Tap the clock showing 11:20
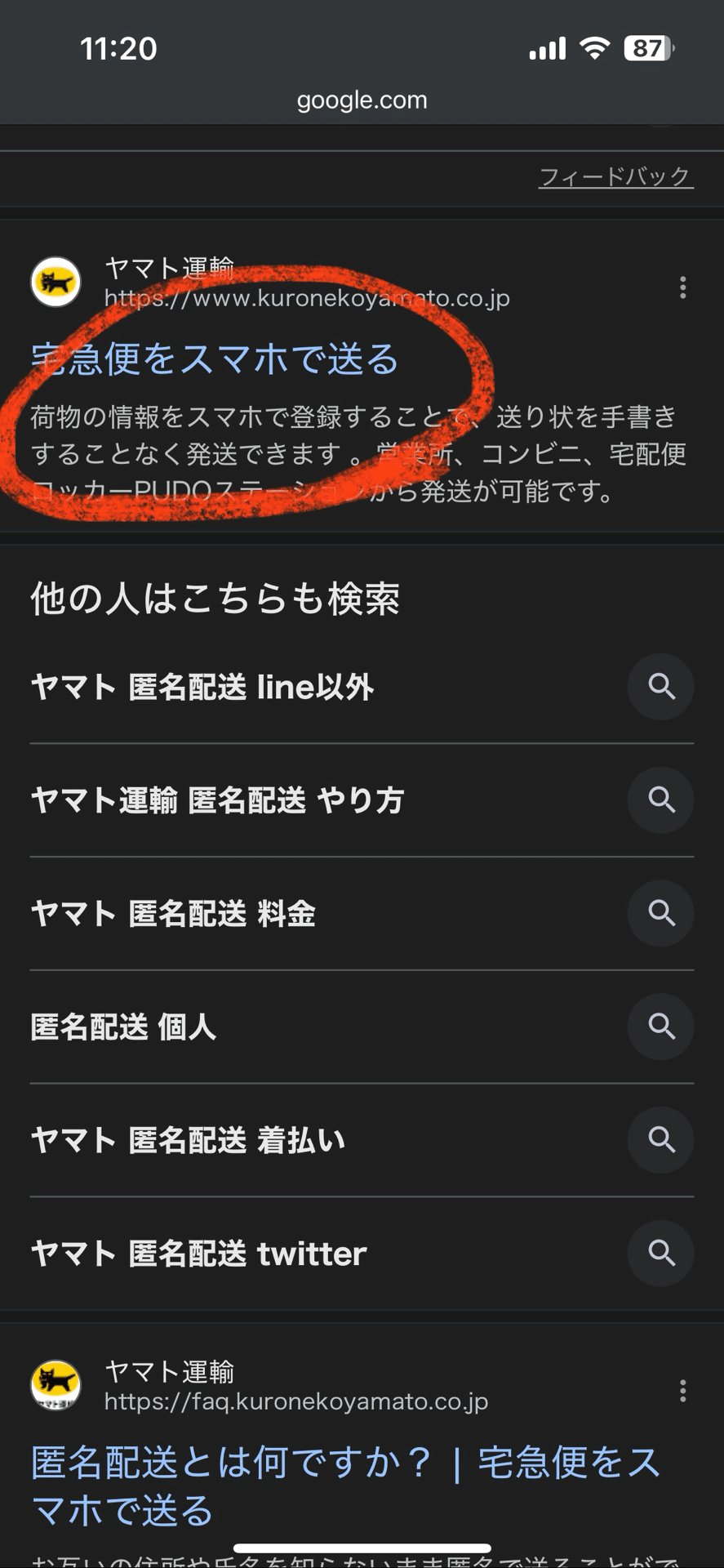The image size is (724, 1568). 119,49
